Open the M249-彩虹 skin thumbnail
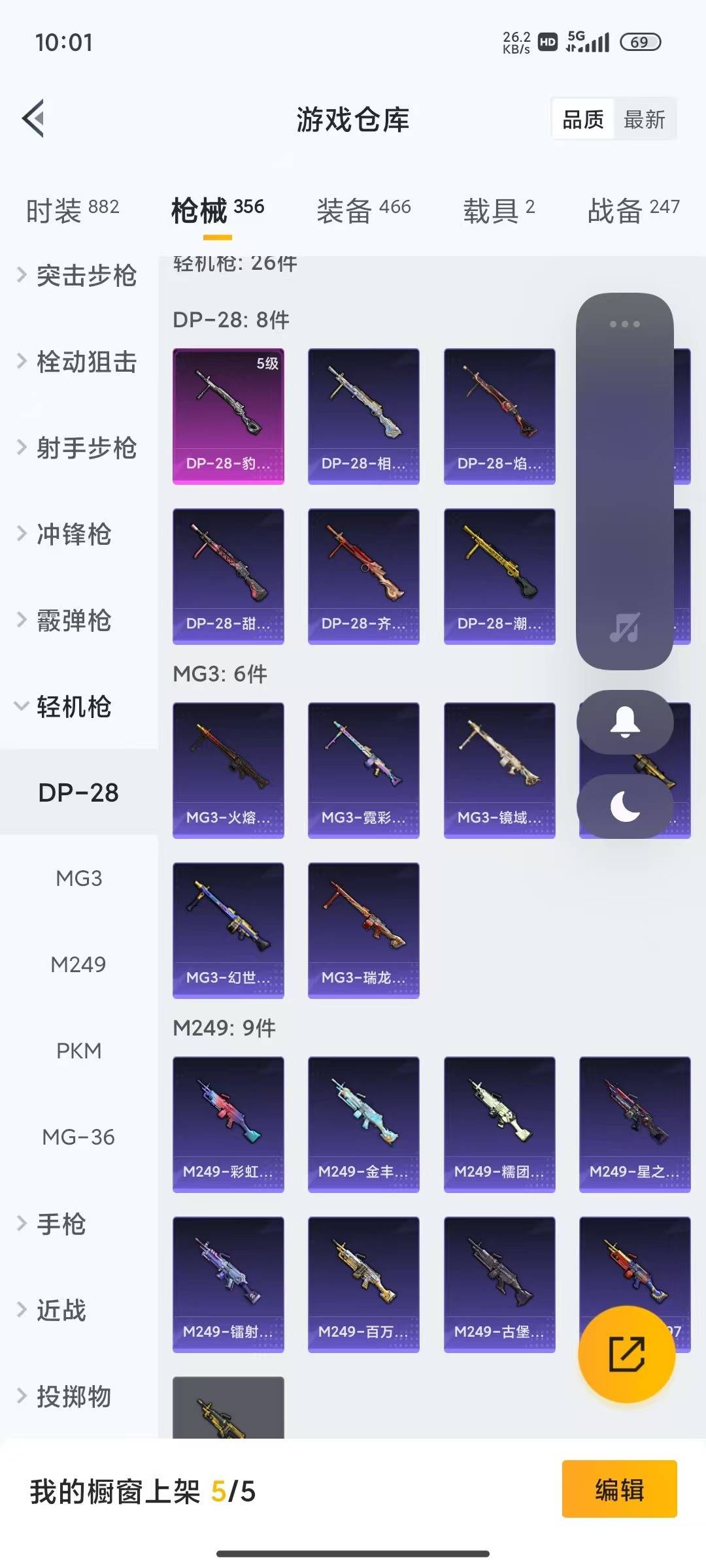Image resolution: width=706 pixels, height=1568 pixels. coord(228,1124)
